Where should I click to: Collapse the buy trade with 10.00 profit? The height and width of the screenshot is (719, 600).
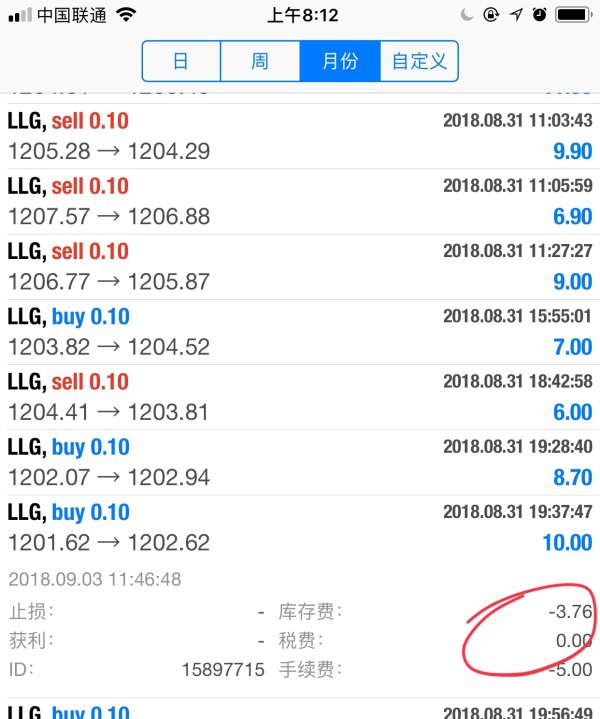(x=300, y=527)
